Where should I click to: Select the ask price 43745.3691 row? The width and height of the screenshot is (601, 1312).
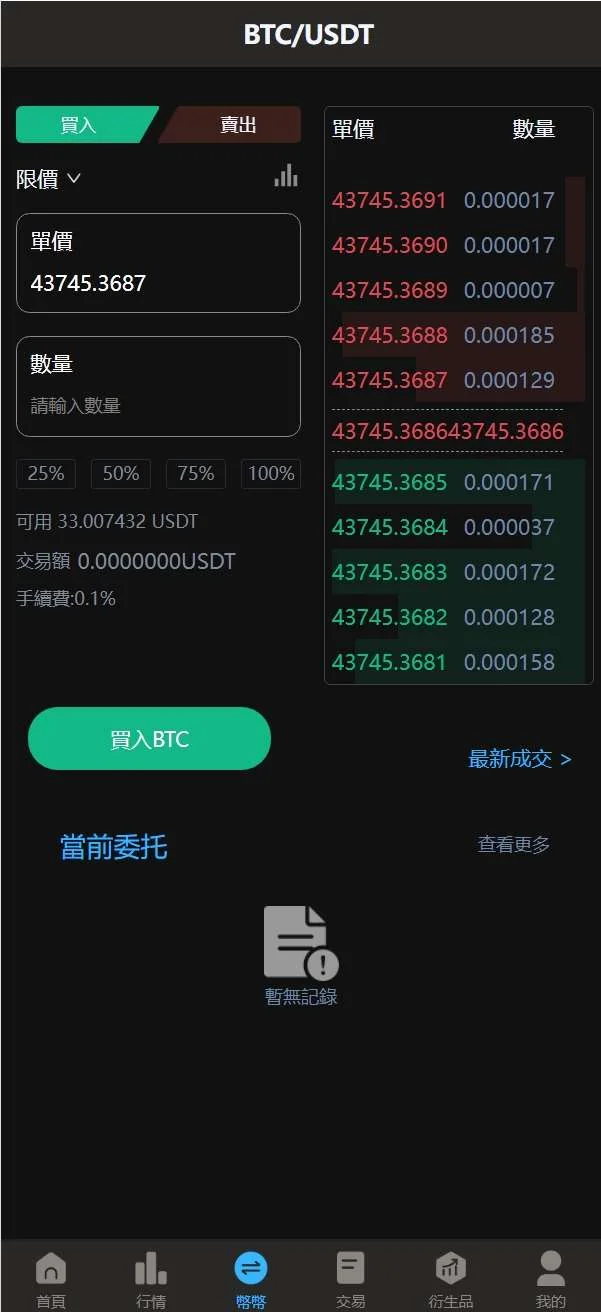390,200
